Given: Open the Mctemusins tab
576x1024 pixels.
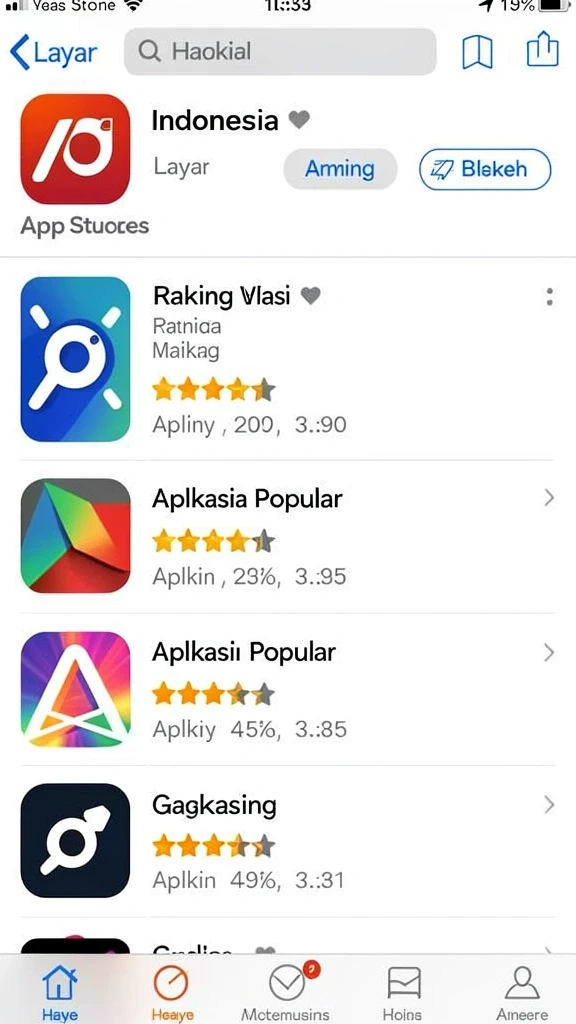Looking at the screenshot, I should pyautogui.click(x=287, y=993).
